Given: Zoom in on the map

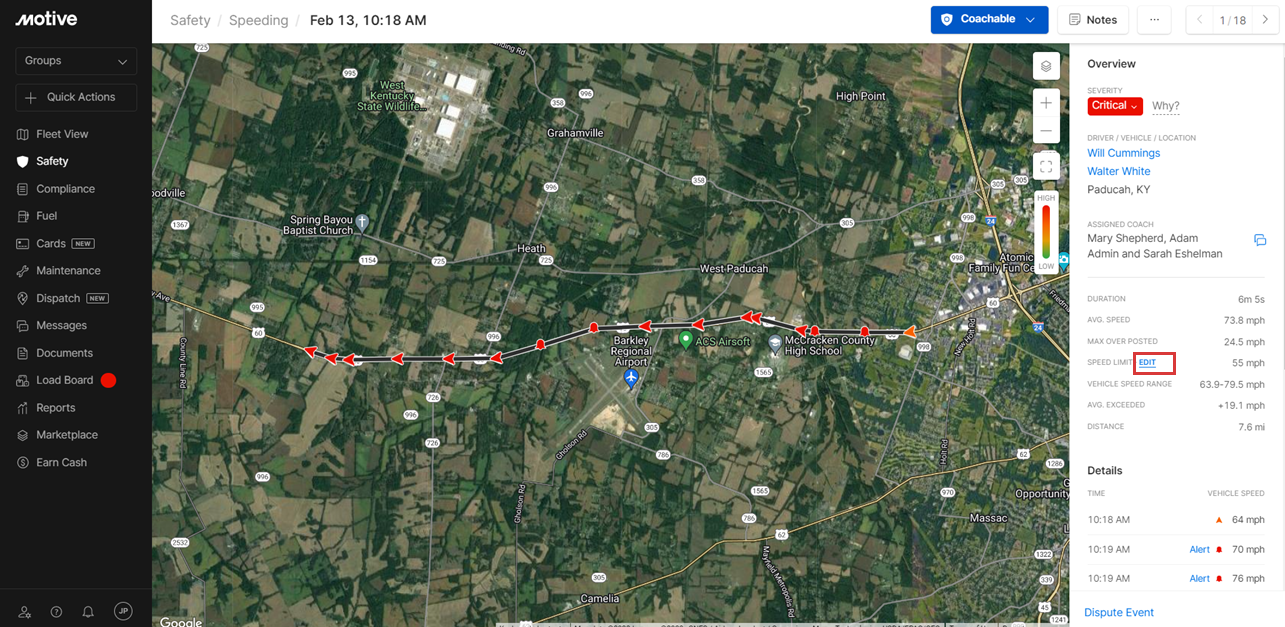Looking at the screenshot, I should tap(1045, 103).
